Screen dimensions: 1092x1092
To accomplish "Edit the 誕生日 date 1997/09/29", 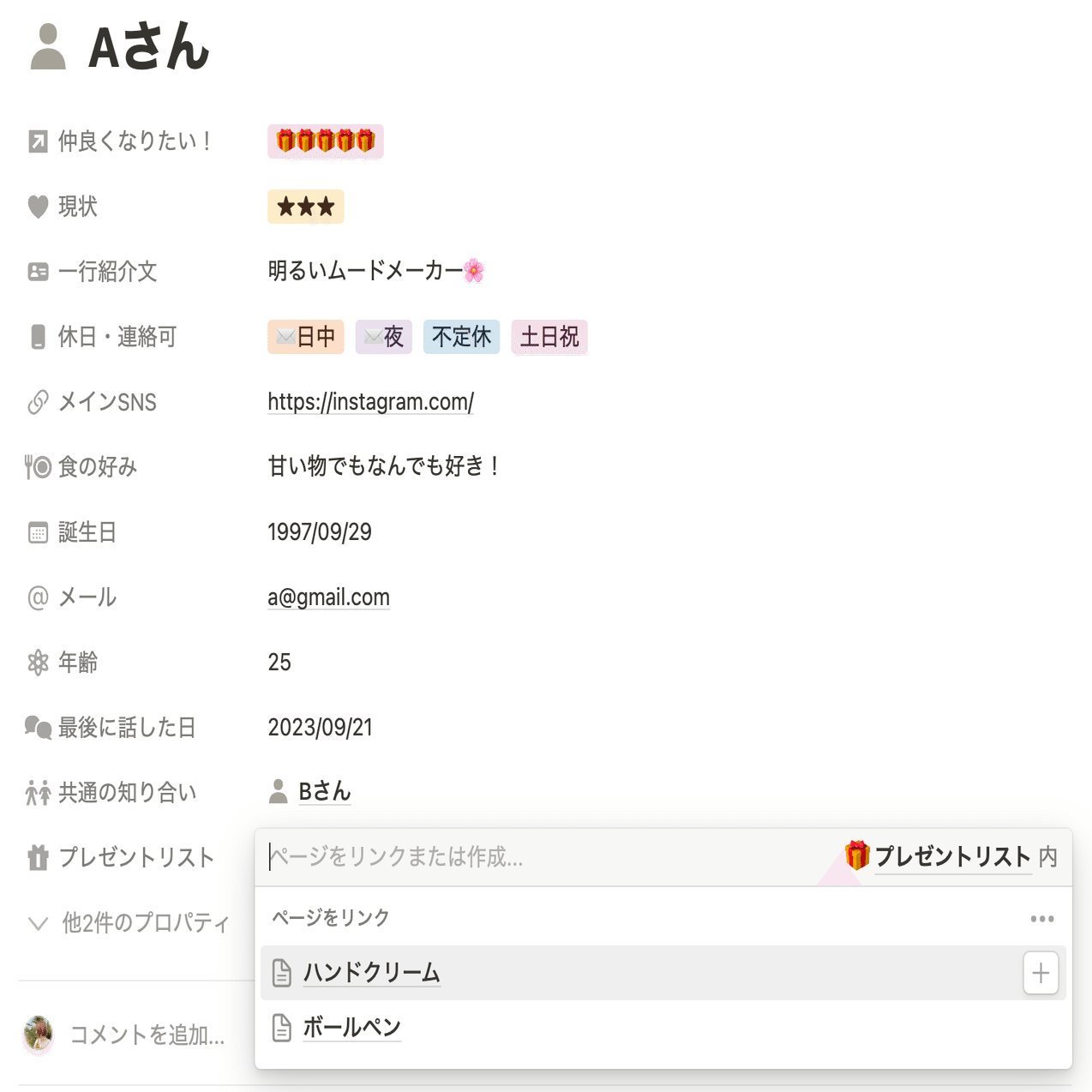I will tap(319, 532).
